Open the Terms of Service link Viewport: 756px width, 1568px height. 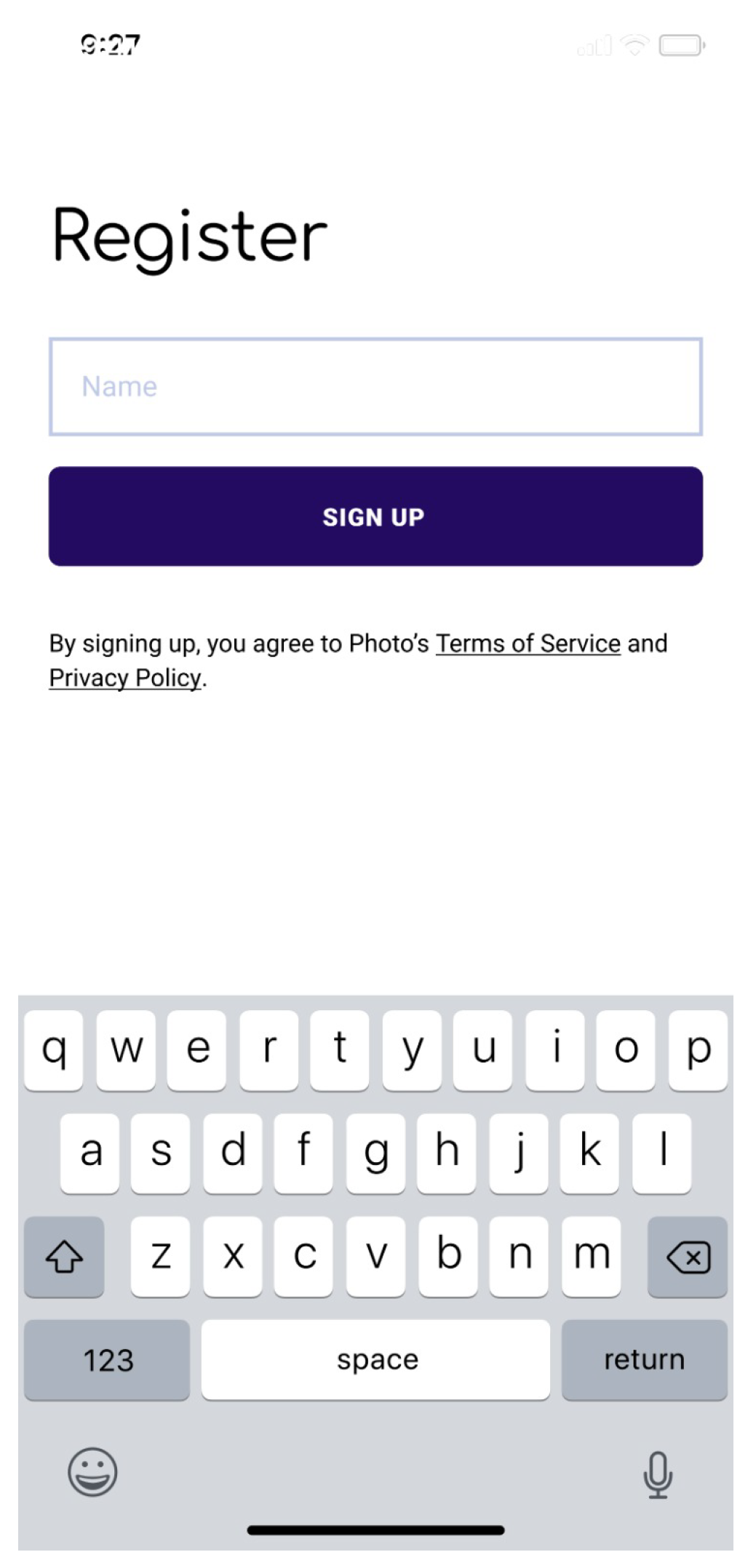(528, 644)
